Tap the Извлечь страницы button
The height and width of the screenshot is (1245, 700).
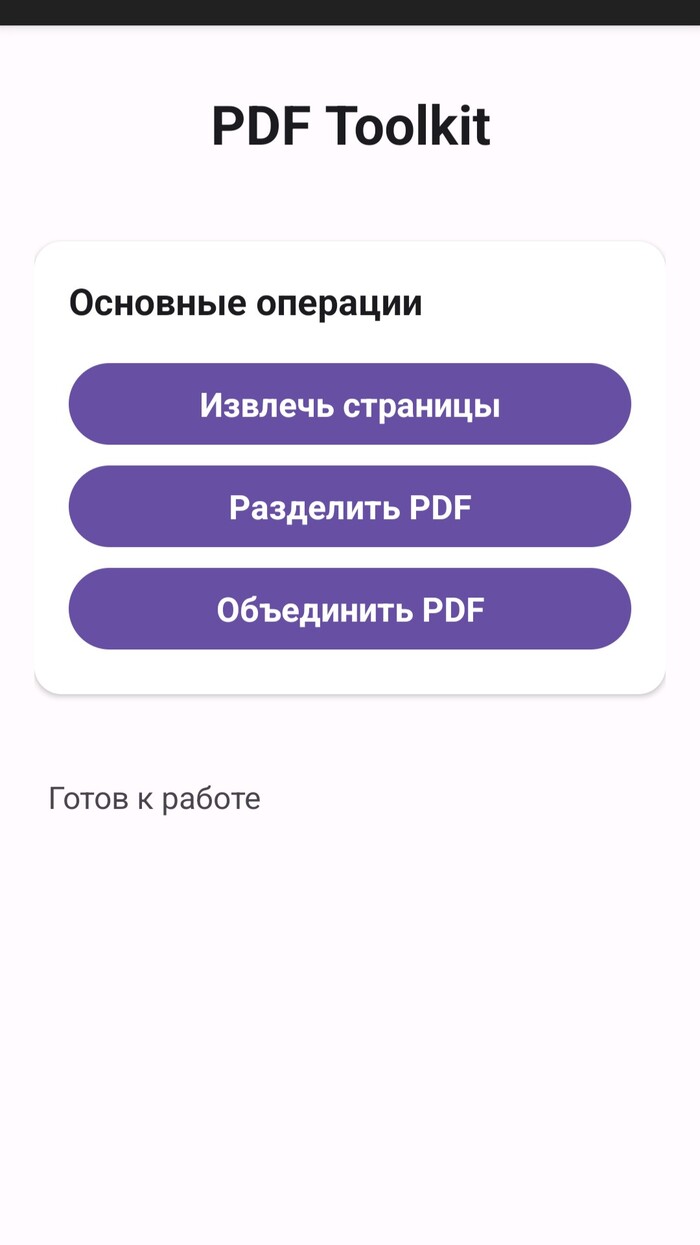tap(349, 404)
